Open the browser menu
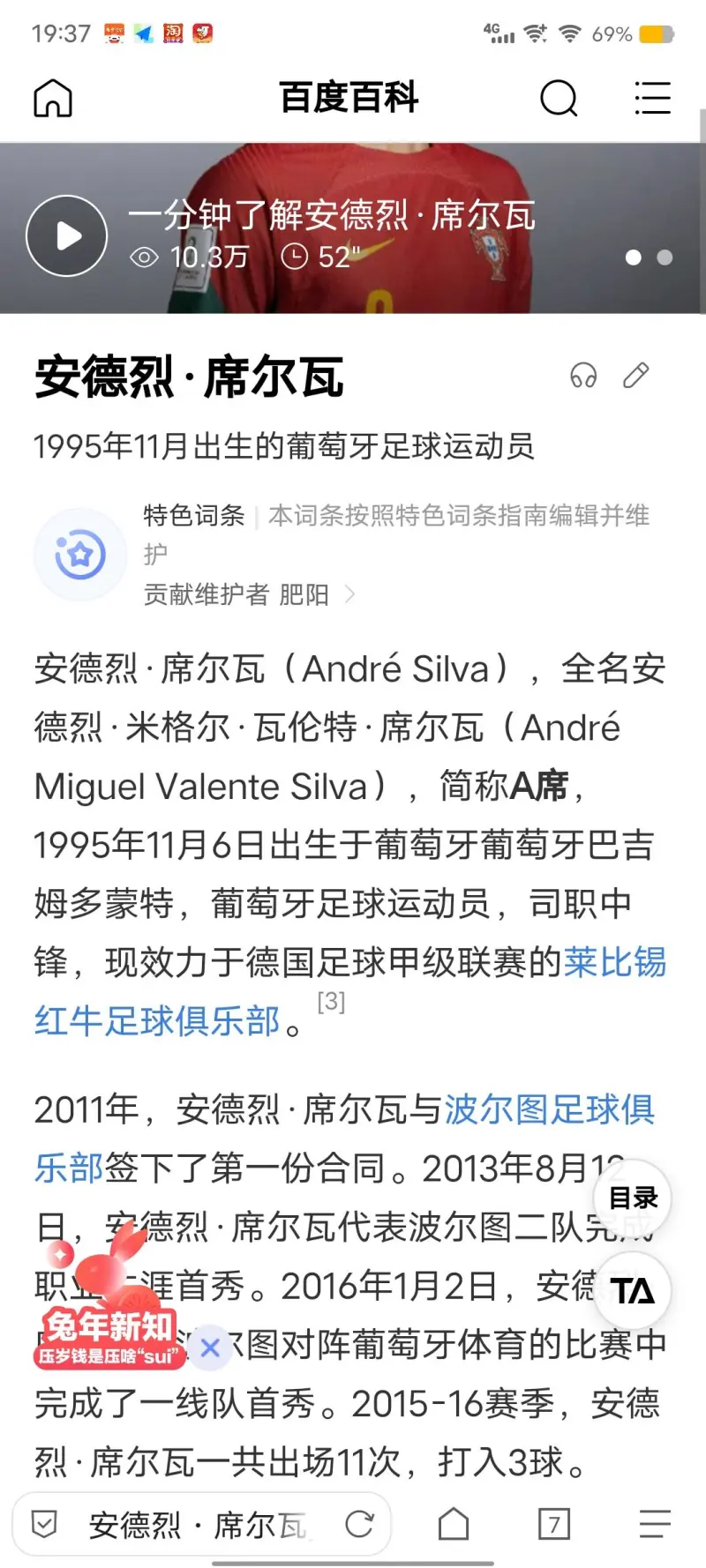 tap(655, 1524)
